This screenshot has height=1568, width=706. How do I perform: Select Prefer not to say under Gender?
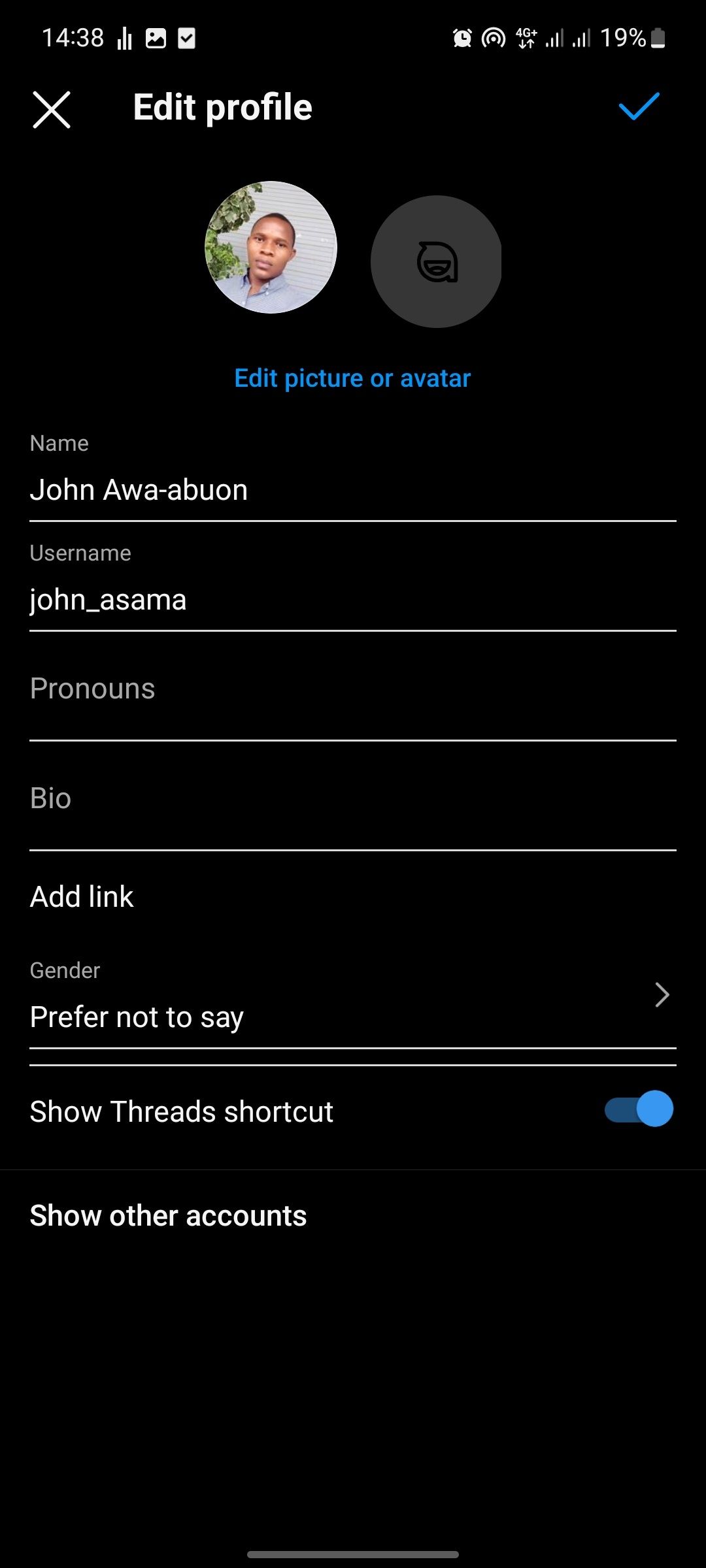click(137, 1016)
